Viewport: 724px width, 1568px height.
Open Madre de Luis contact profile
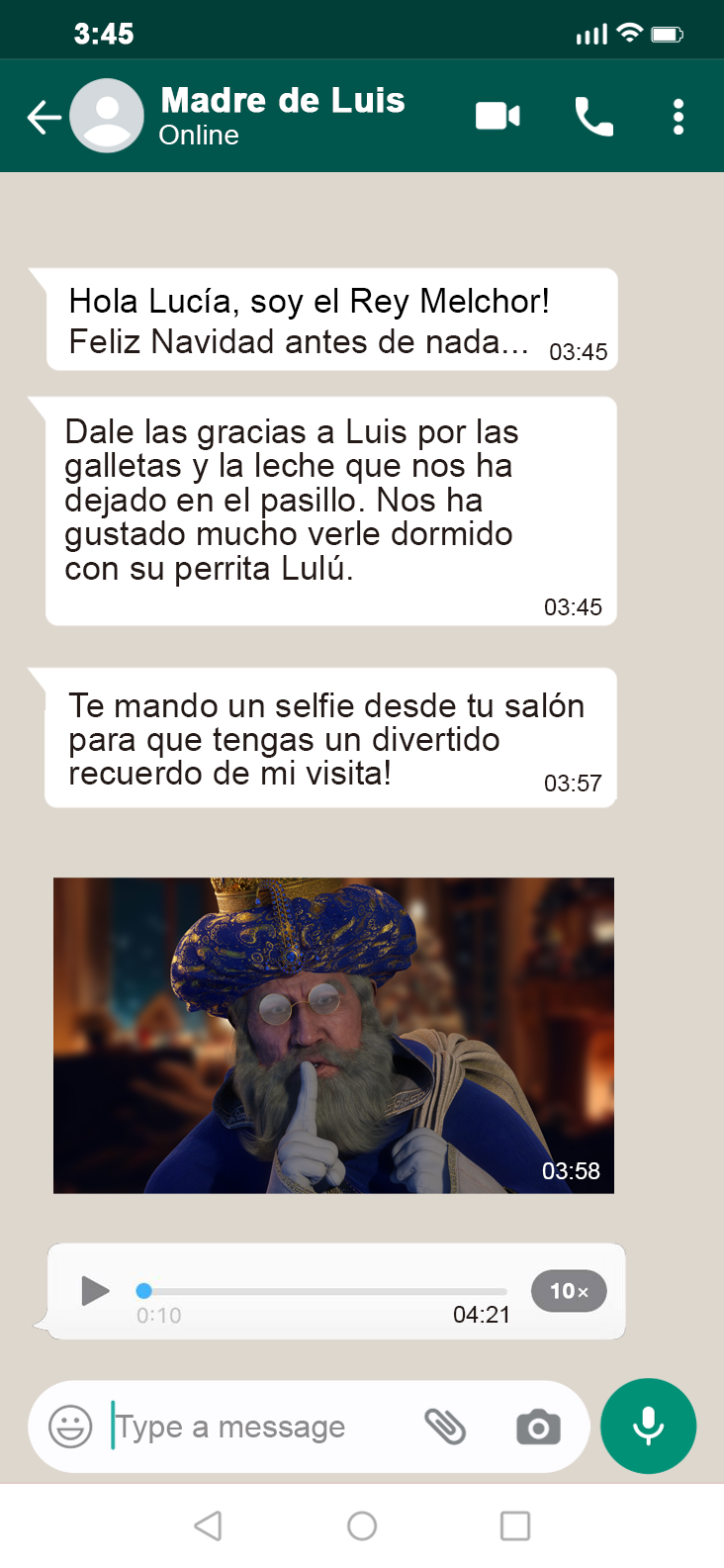282,116
